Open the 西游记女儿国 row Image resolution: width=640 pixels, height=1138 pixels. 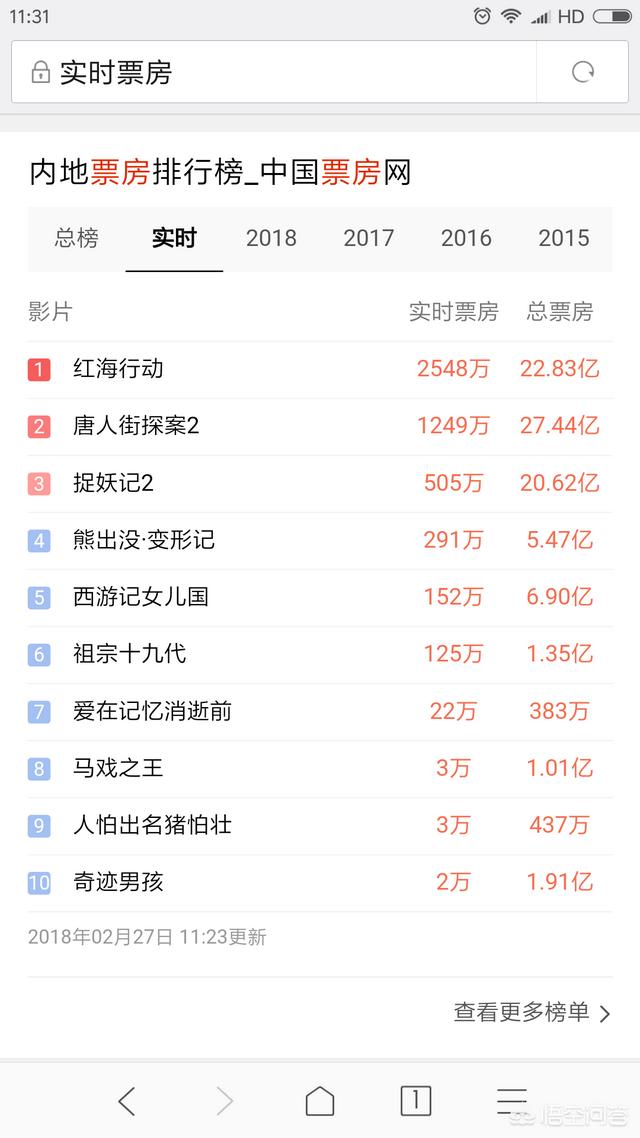[320, 597]
